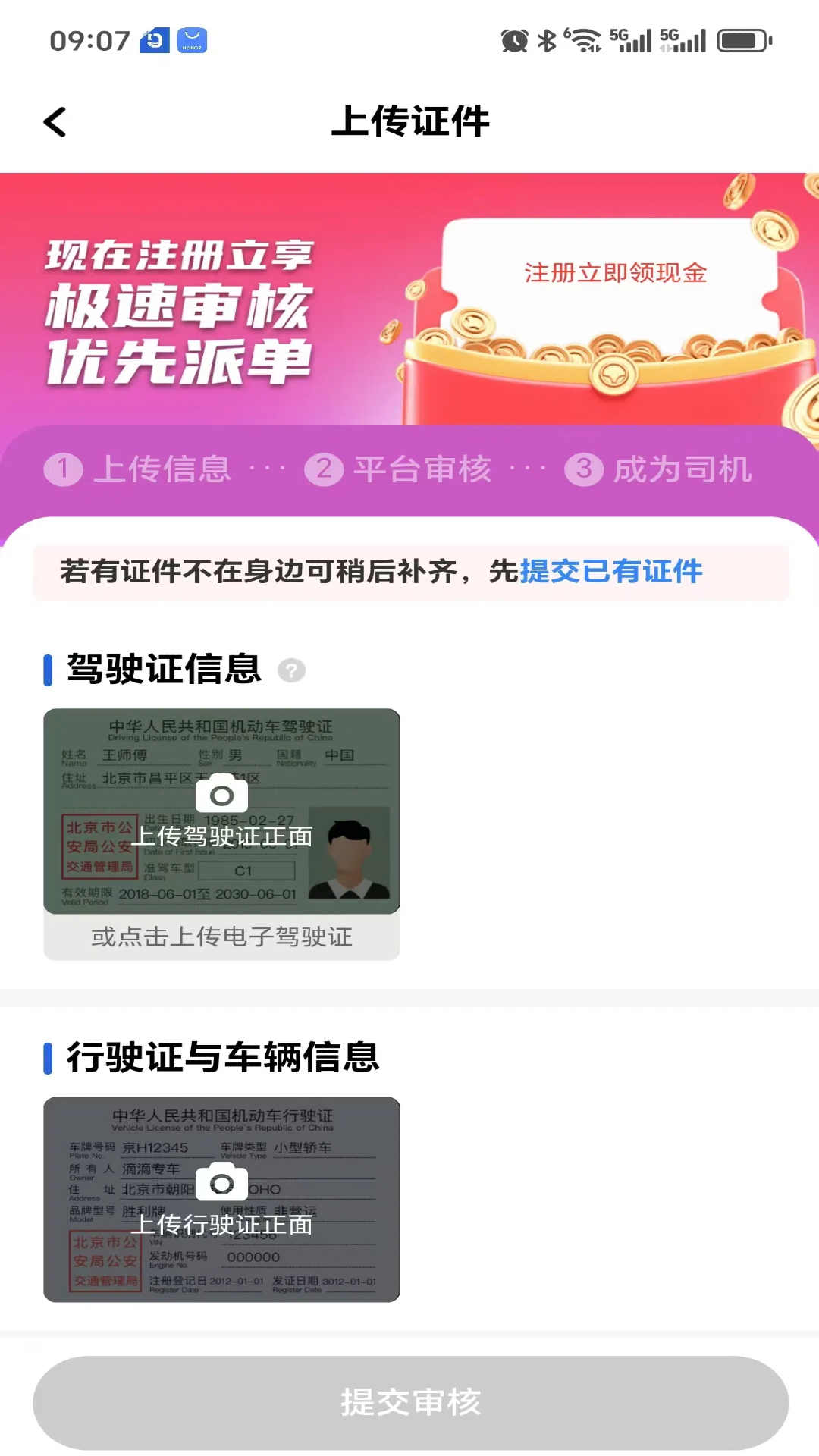Open the help icon next to 驾驶证信息

click(292, 670)
